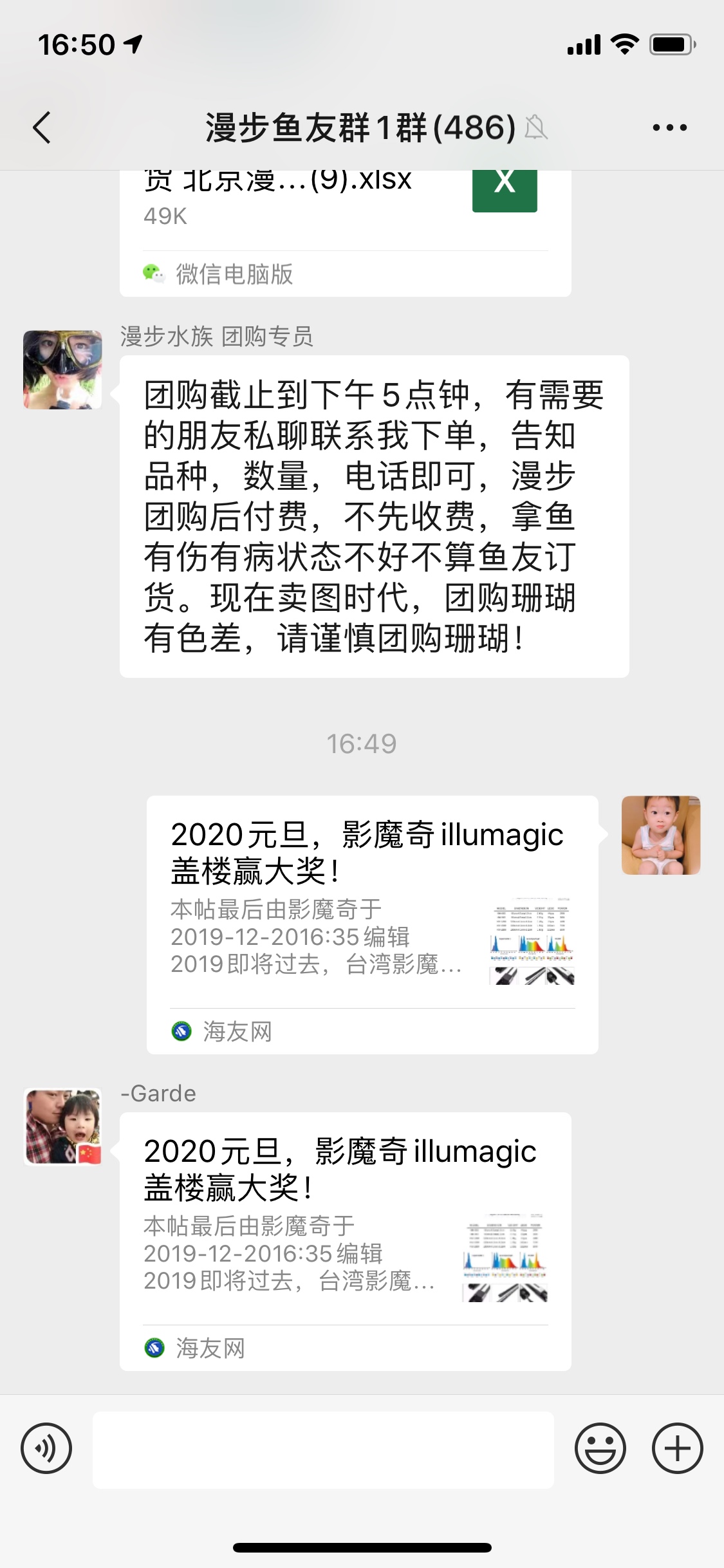Go back to the chat list
Screen dimensions: 724x1568
point(42,127)
